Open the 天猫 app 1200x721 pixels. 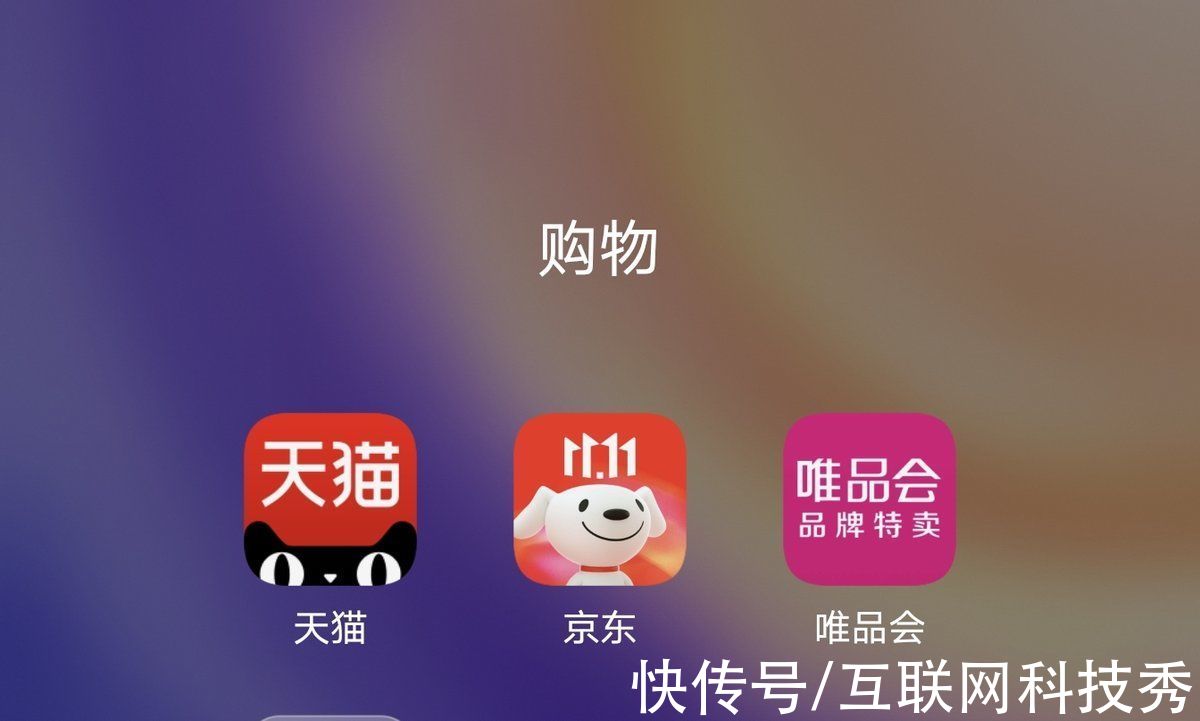point(330,499)
